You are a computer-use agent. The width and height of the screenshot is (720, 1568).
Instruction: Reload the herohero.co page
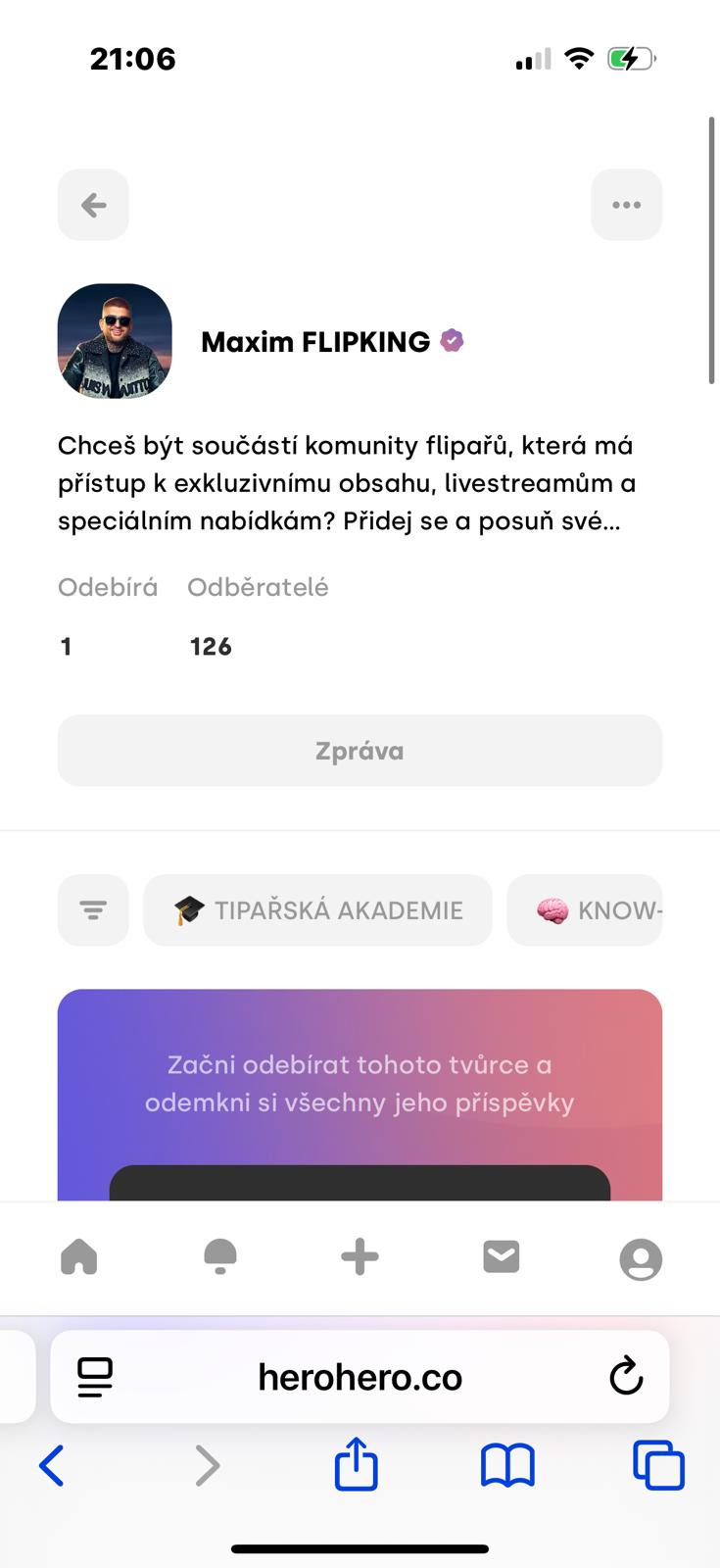pos(626,1377)
